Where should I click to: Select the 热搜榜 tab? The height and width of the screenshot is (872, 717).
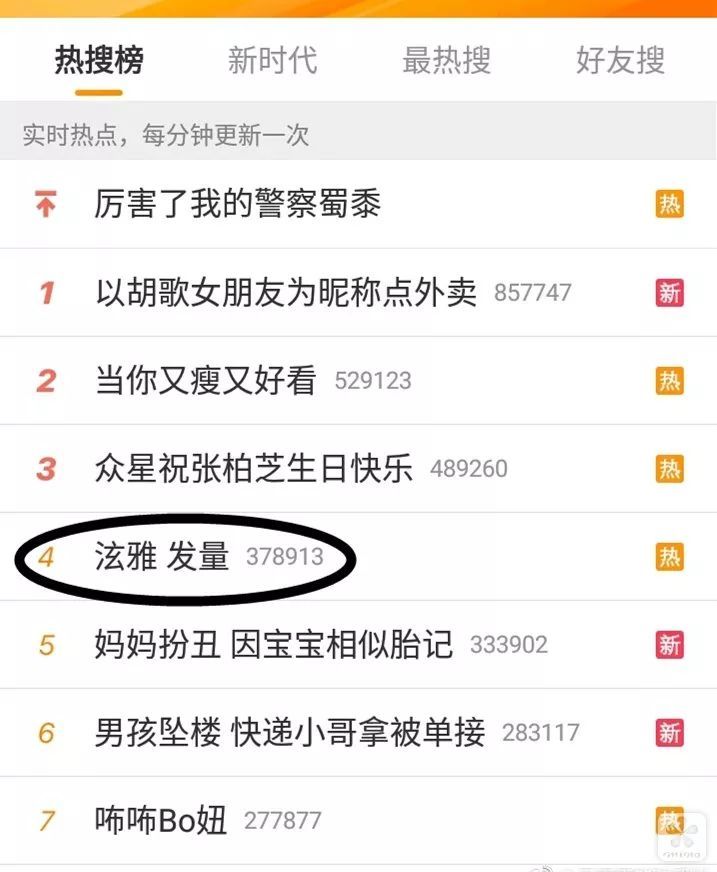[x=98, y=60]
